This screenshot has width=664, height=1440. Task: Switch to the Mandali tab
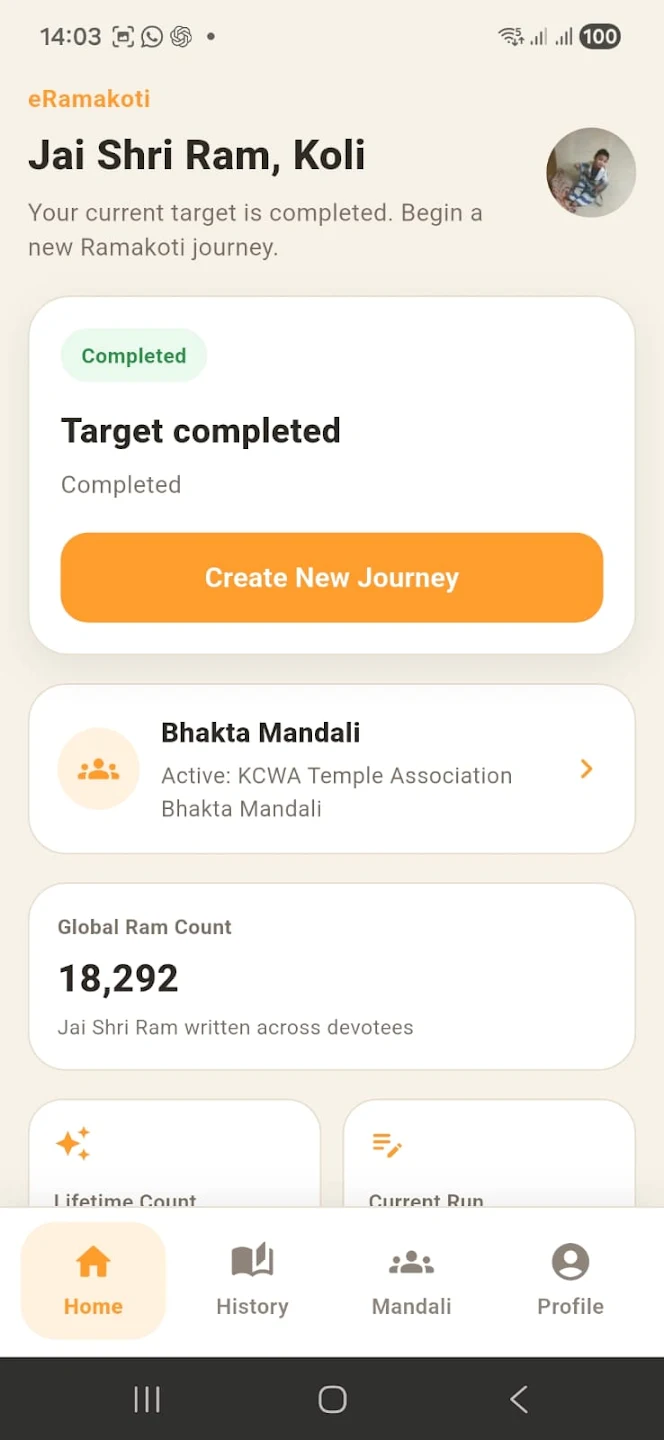click(411, 1281)
